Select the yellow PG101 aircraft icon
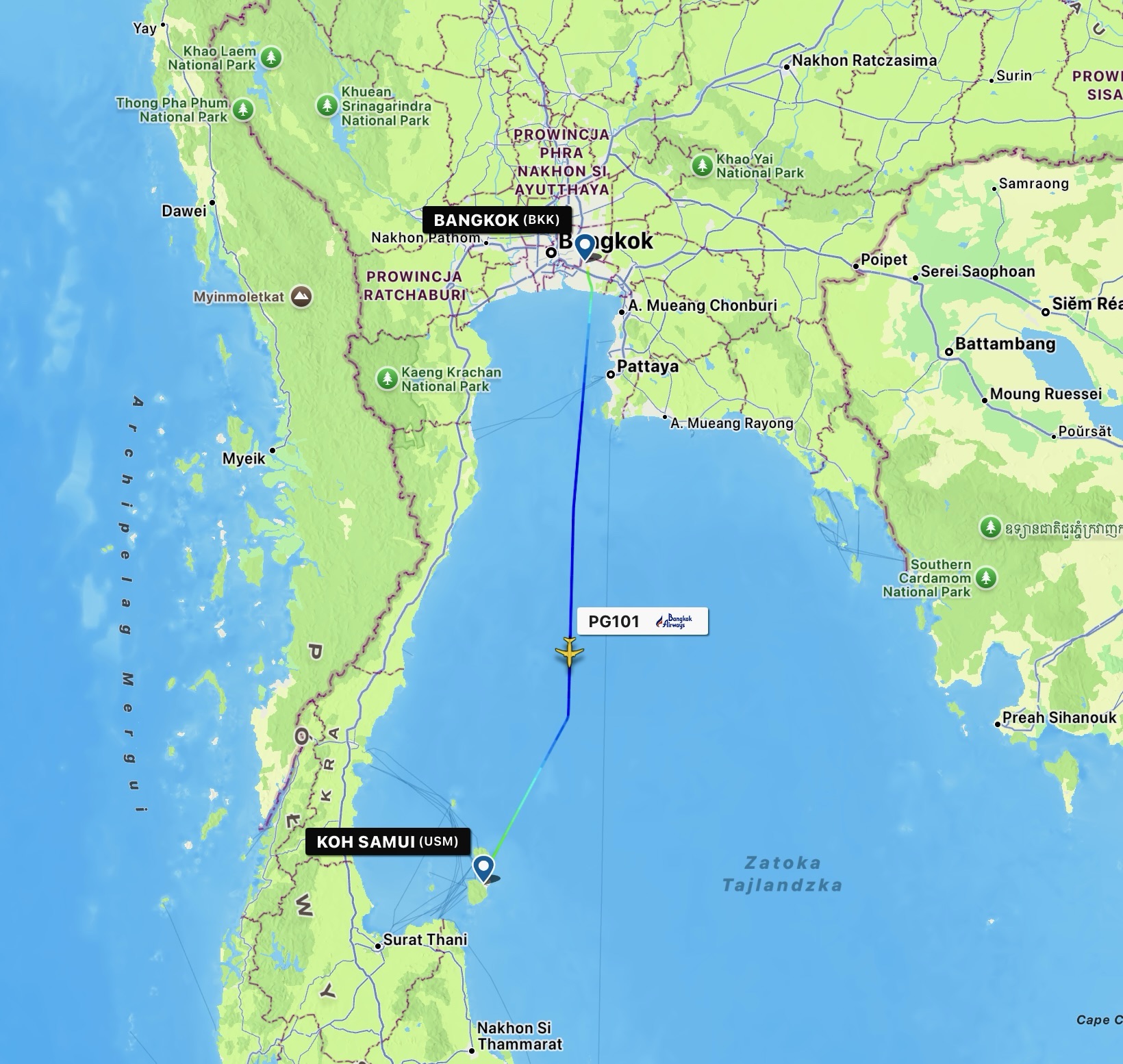 coord(569,652)
